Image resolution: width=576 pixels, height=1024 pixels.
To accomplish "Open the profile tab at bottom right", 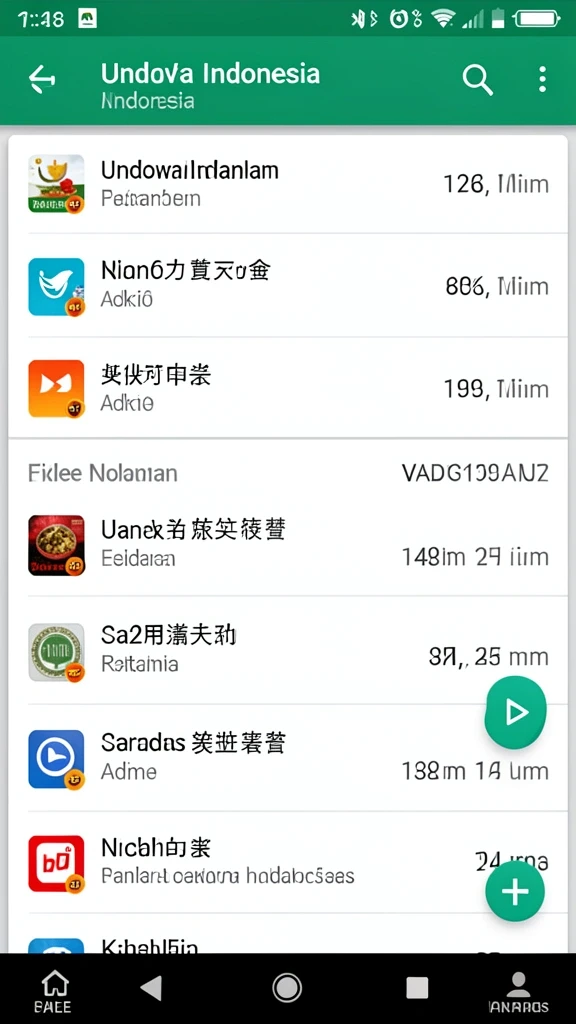I will (x=519, y=991).
